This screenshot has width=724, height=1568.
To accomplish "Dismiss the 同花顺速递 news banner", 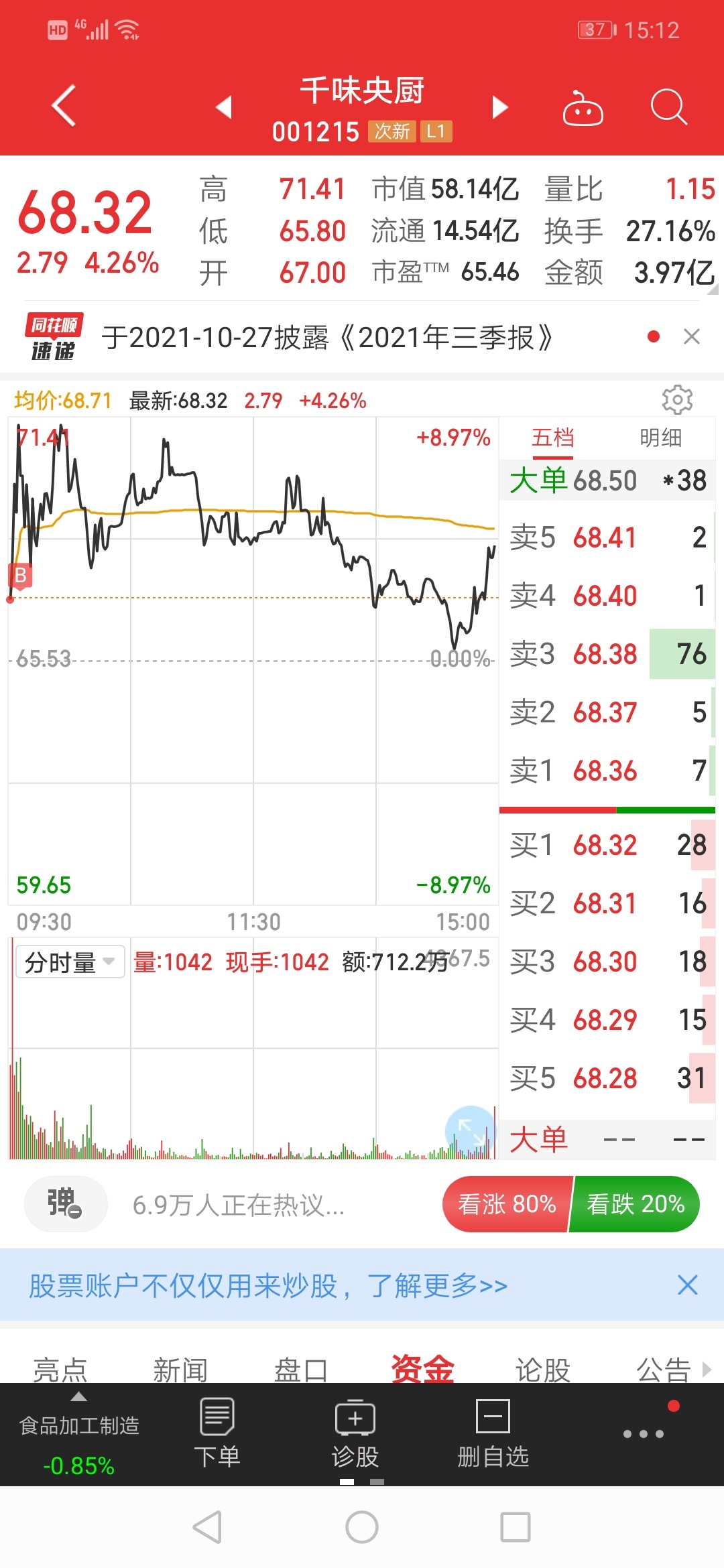I will point(692,336).
